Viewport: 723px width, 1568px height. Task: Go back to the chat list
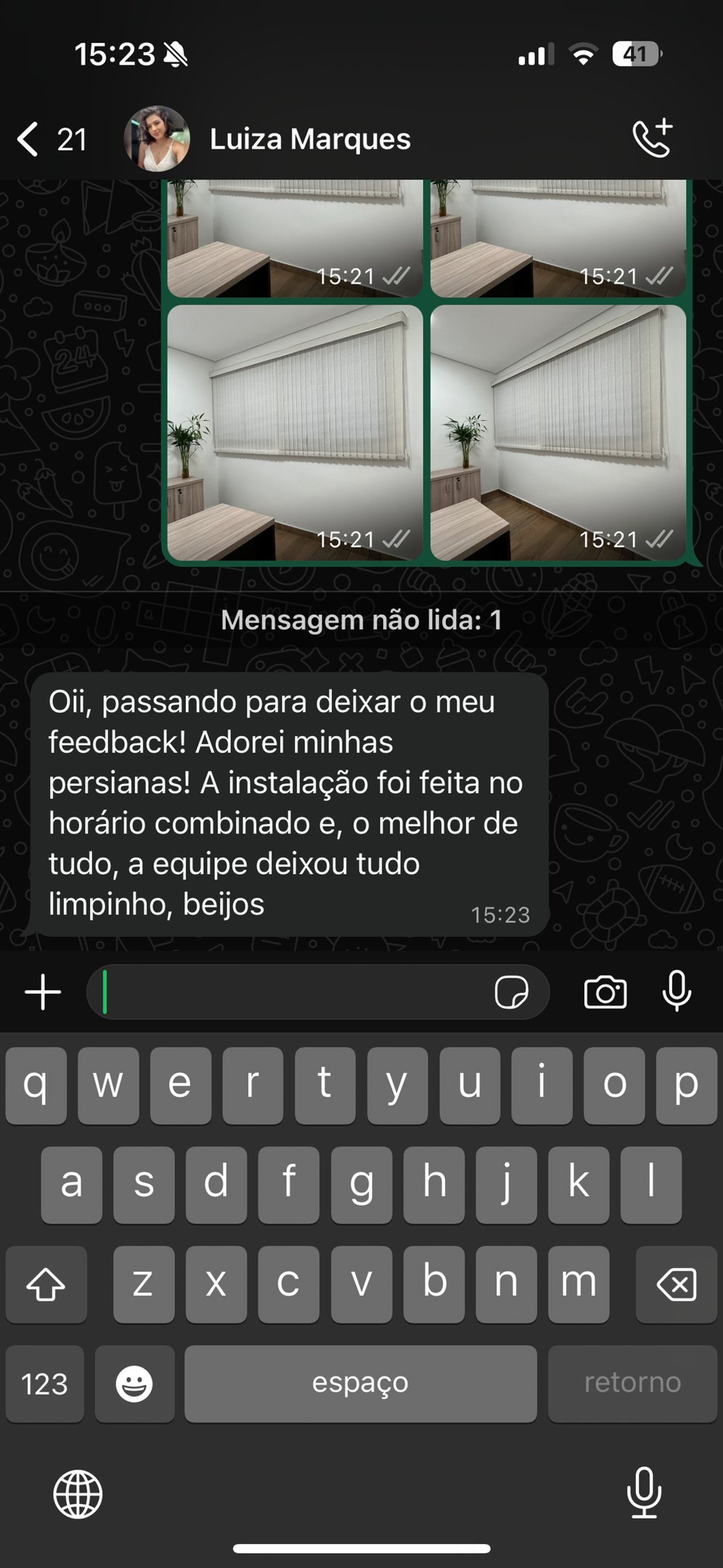tap(51, 139)
